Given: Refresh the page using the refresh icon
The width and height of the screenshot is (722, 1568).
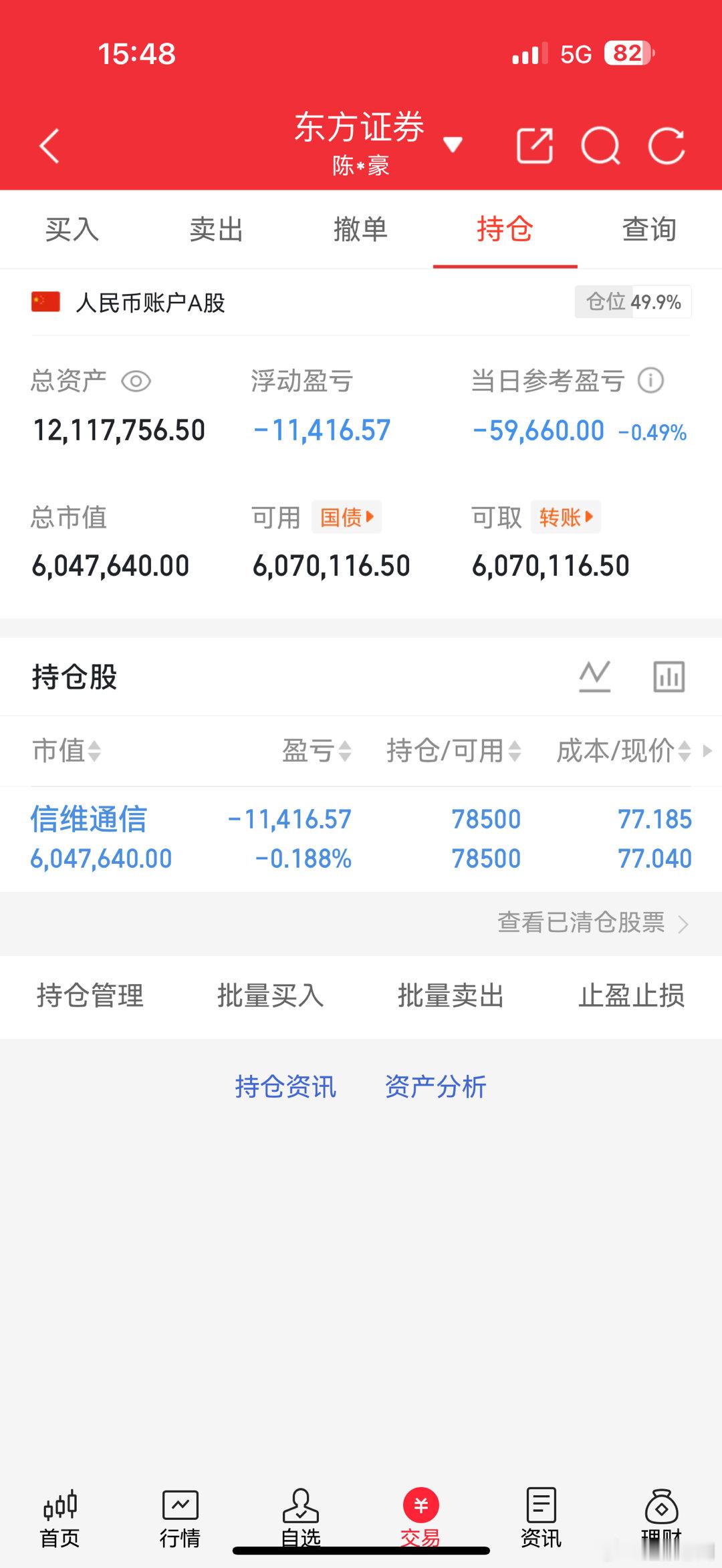Looking at the screenshot, I should [666, 144].
